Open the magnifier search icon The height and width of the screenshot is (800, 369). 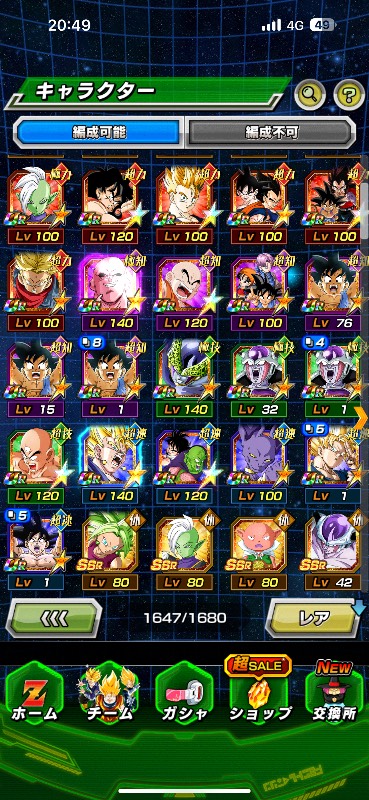(x=310, y=93)
